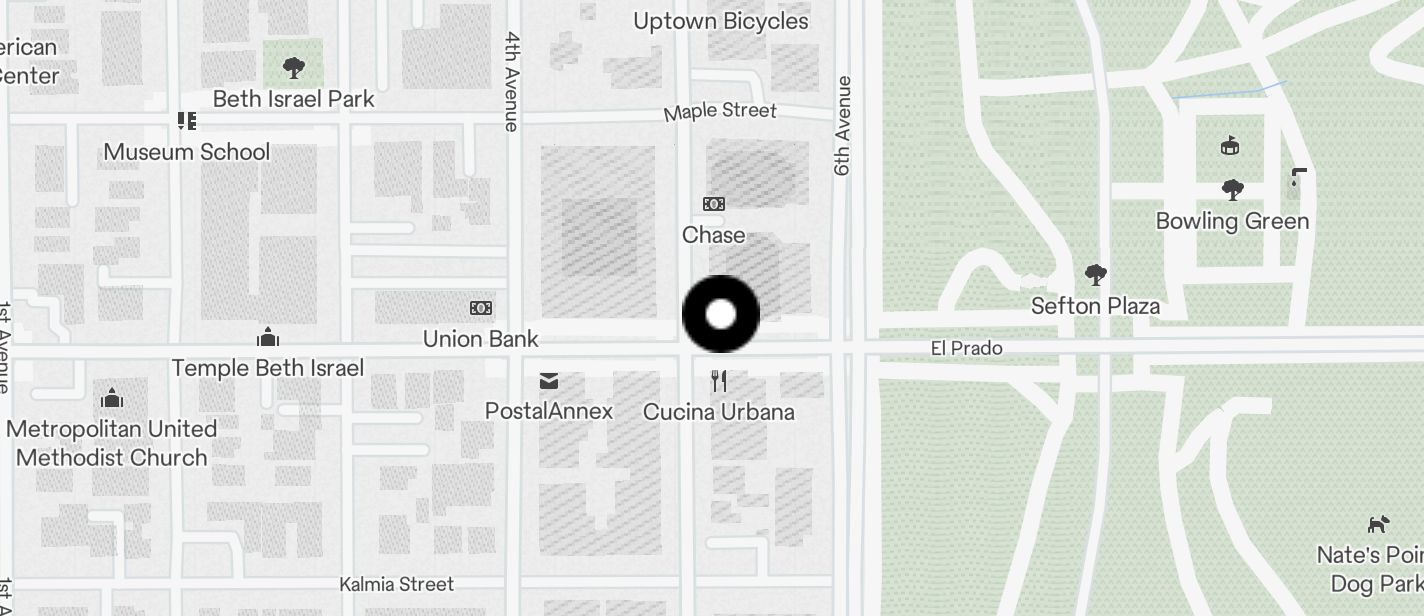This screenshot has width=1424, height=616.
Task: Tap the black location pin marker
Action: 720,314
